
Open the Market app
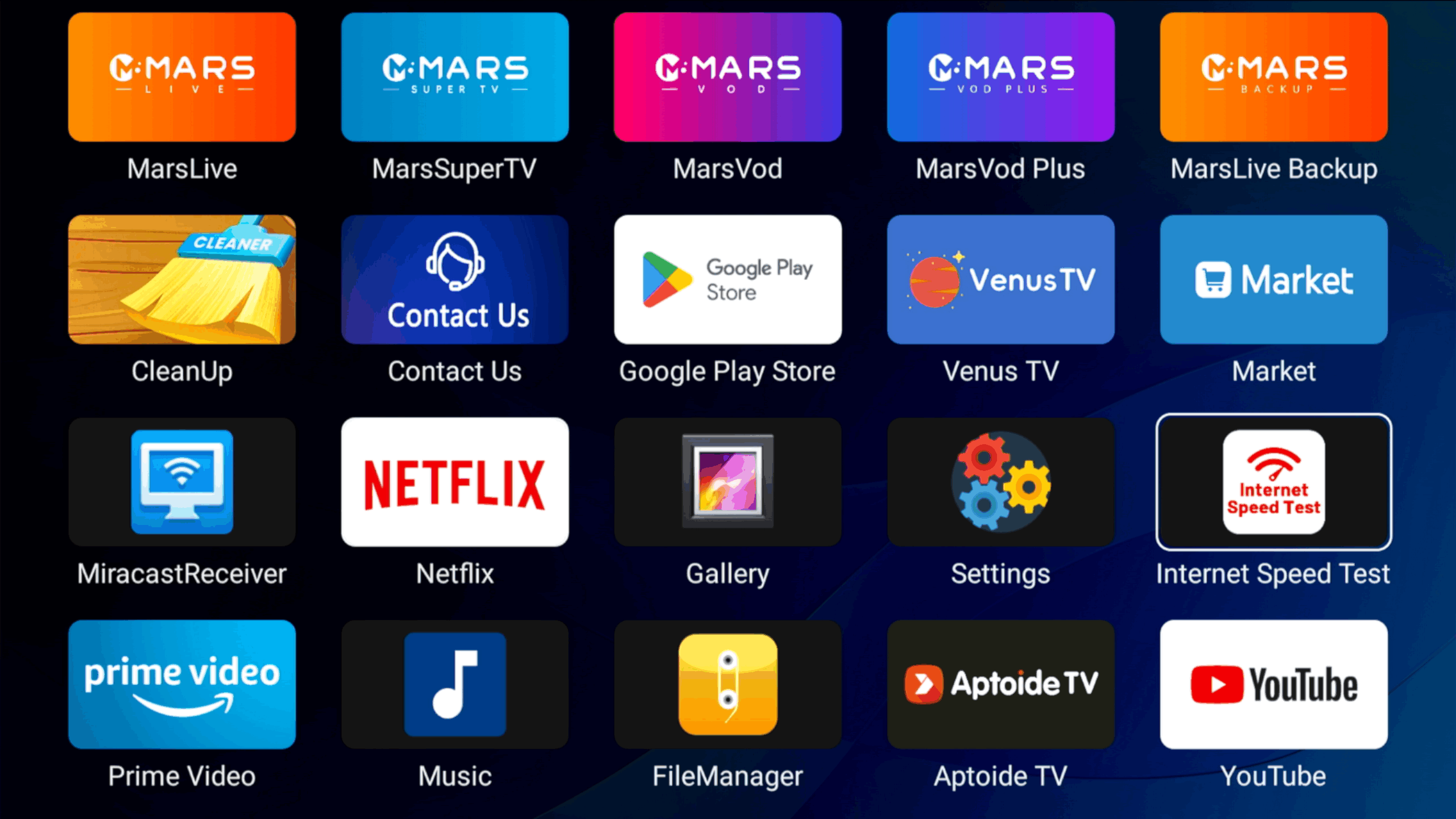pyautogui.click(x=1274, y=279)
